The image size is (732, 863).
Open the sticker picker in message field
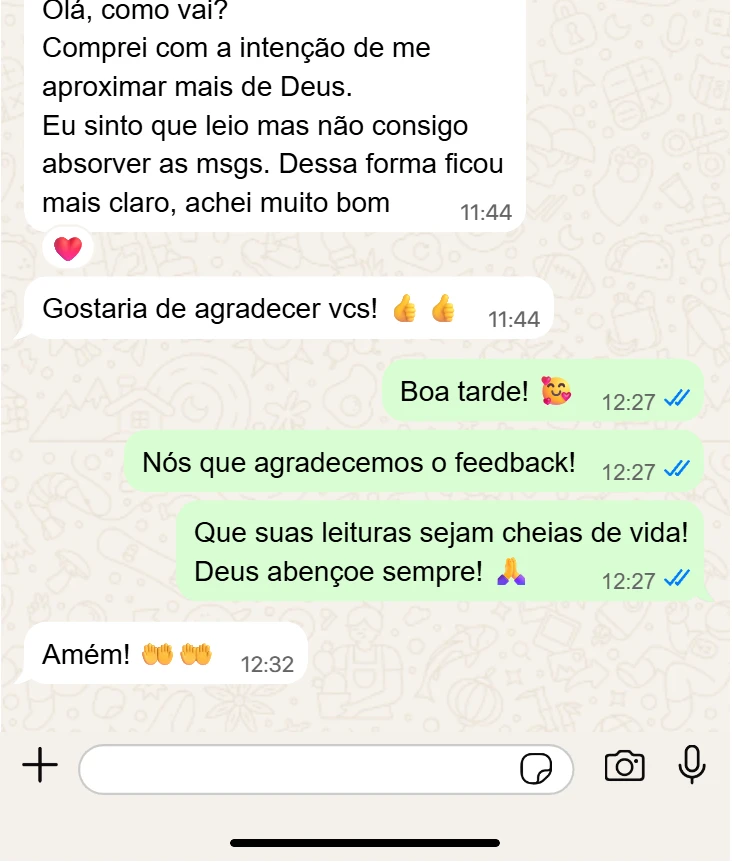click(537, 769)
